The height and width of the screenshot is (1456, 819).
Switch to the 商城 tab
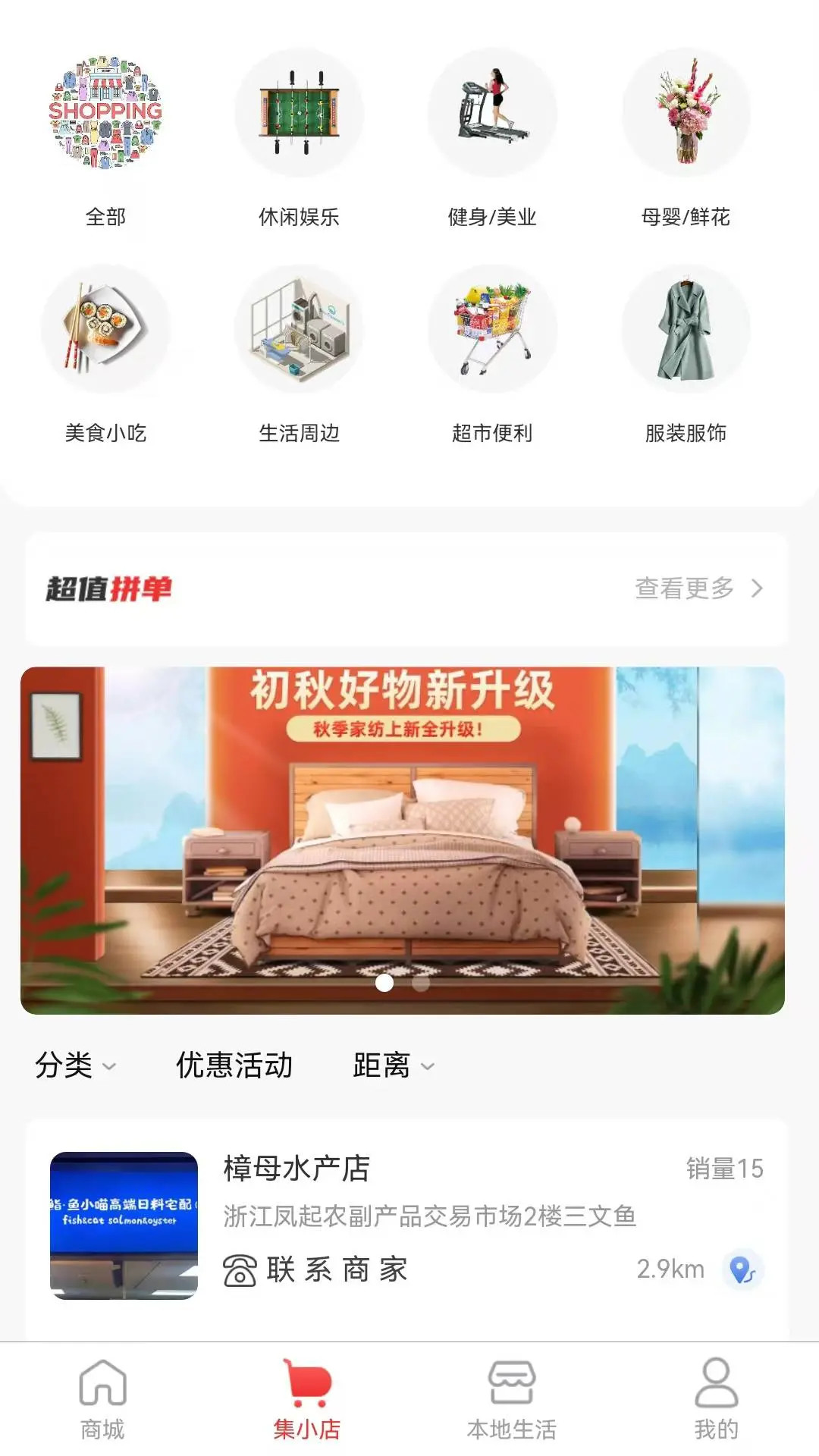[102, 1399]
